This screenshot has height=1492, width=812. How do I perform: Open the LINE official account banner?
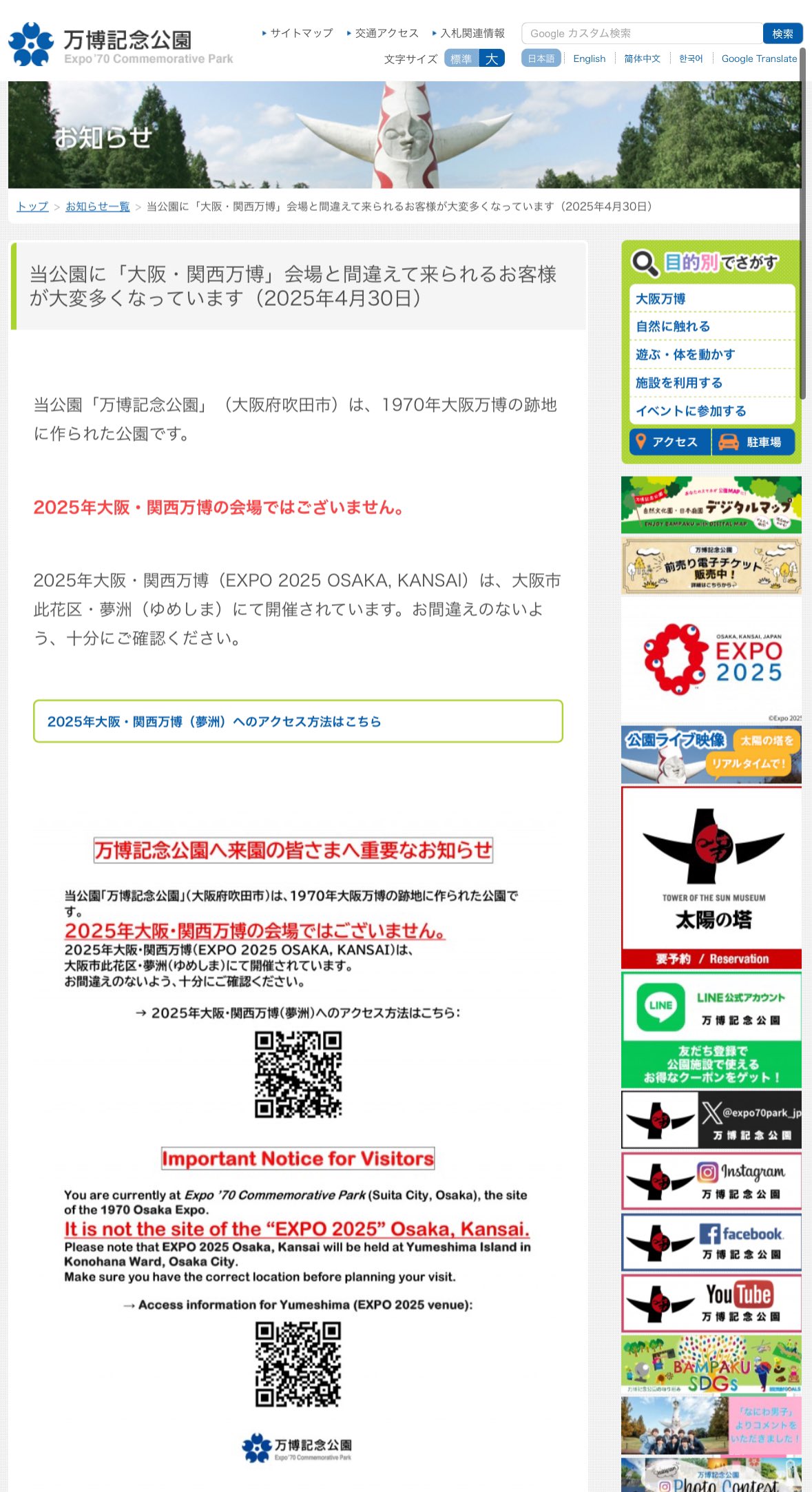coord(711,1029)
